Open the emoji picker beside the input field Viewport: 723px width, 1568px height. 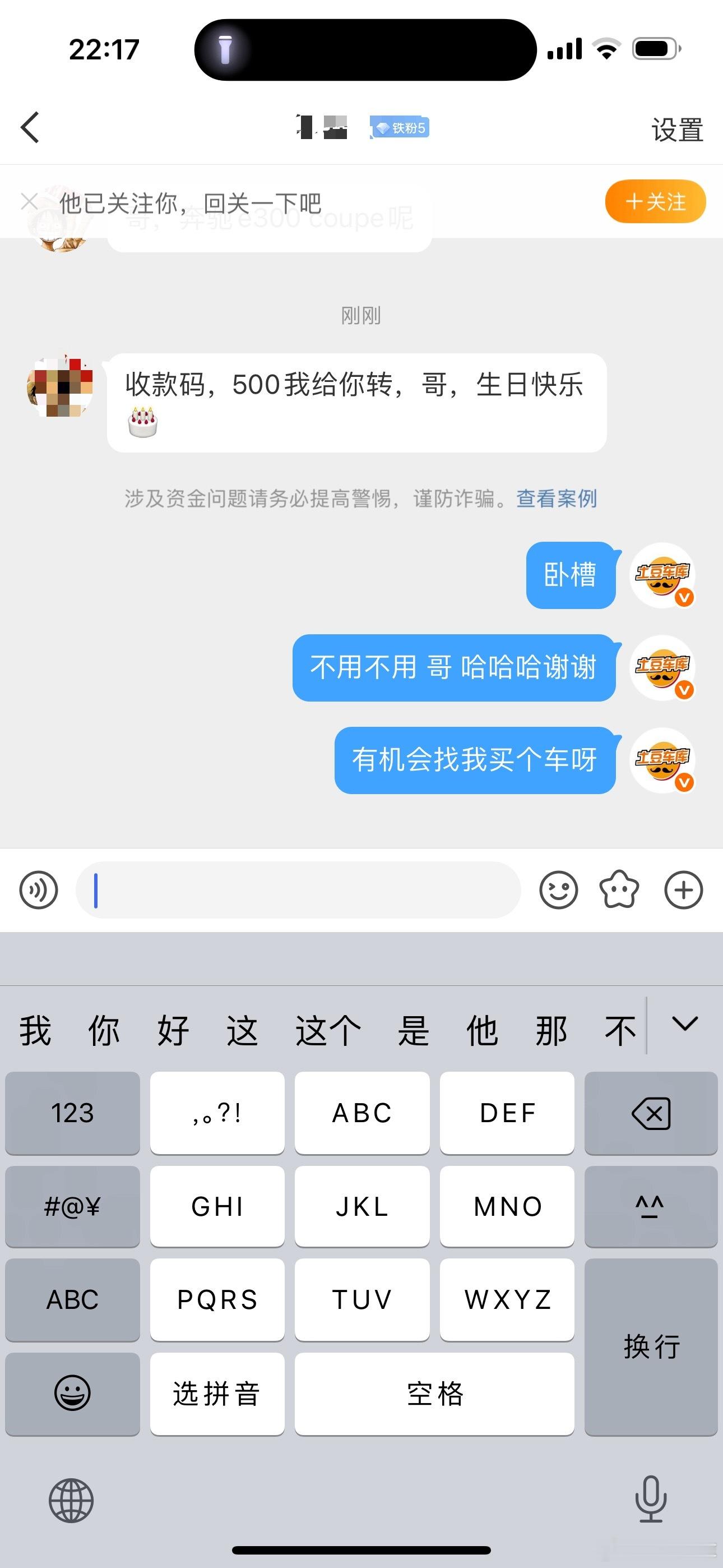[558, 889]
